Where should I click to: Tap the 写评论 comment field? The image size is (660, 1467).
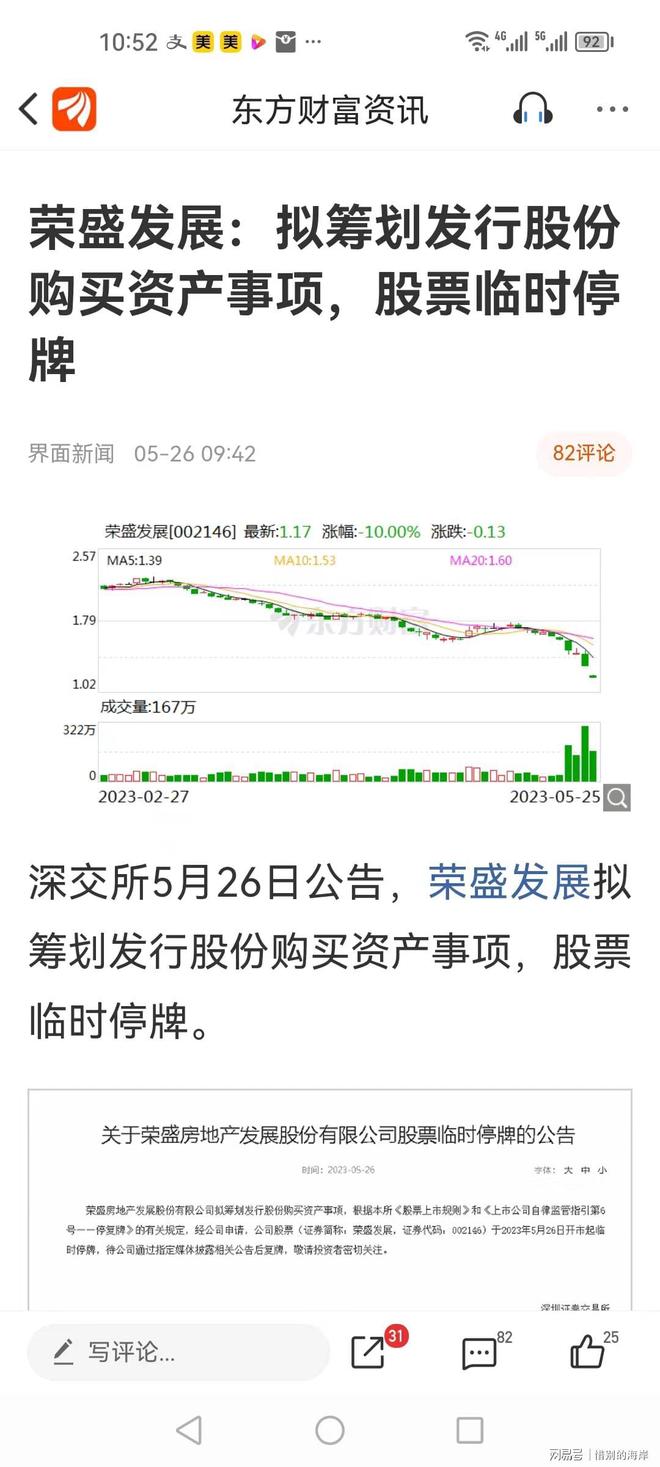(x=178, y=1353)
